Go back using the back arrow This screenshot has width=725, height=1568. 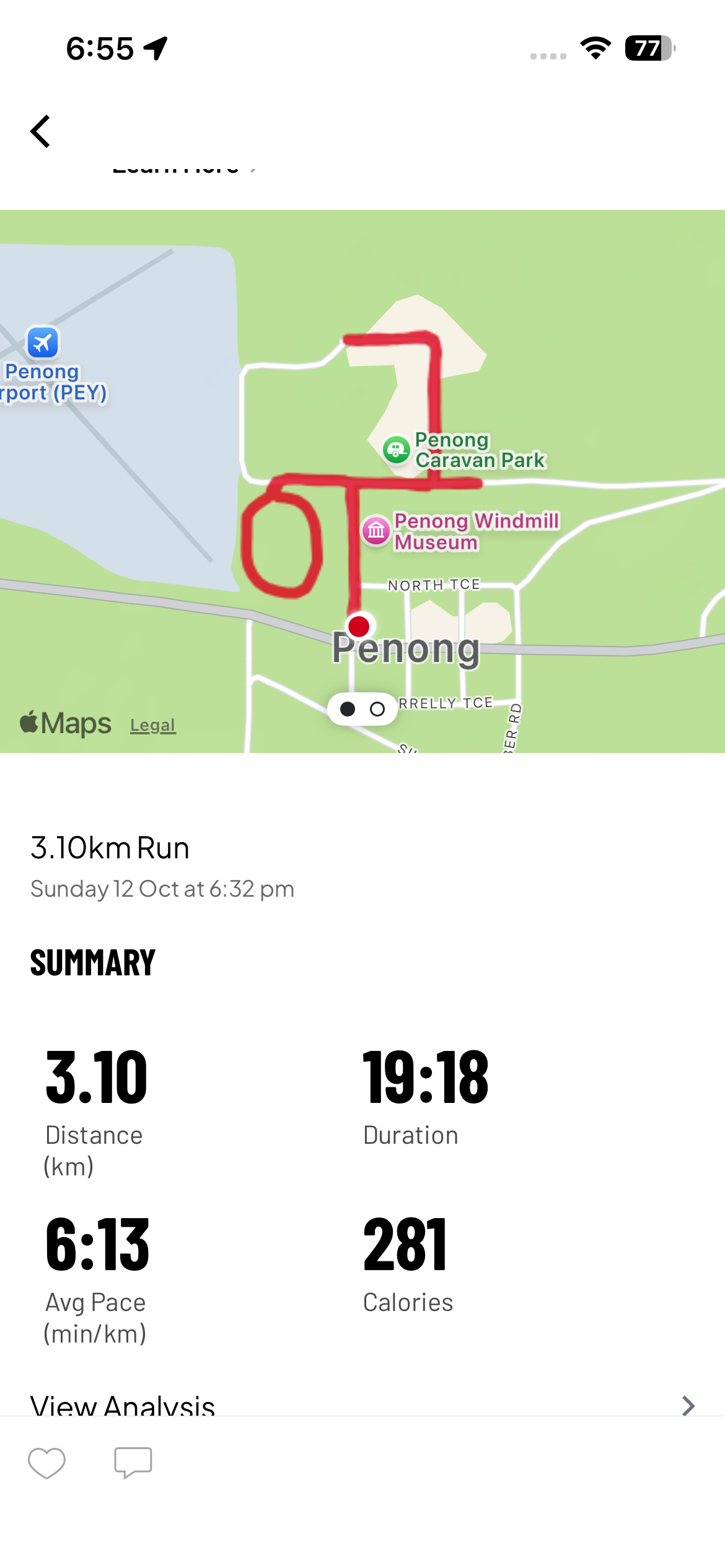pos(41,131)
